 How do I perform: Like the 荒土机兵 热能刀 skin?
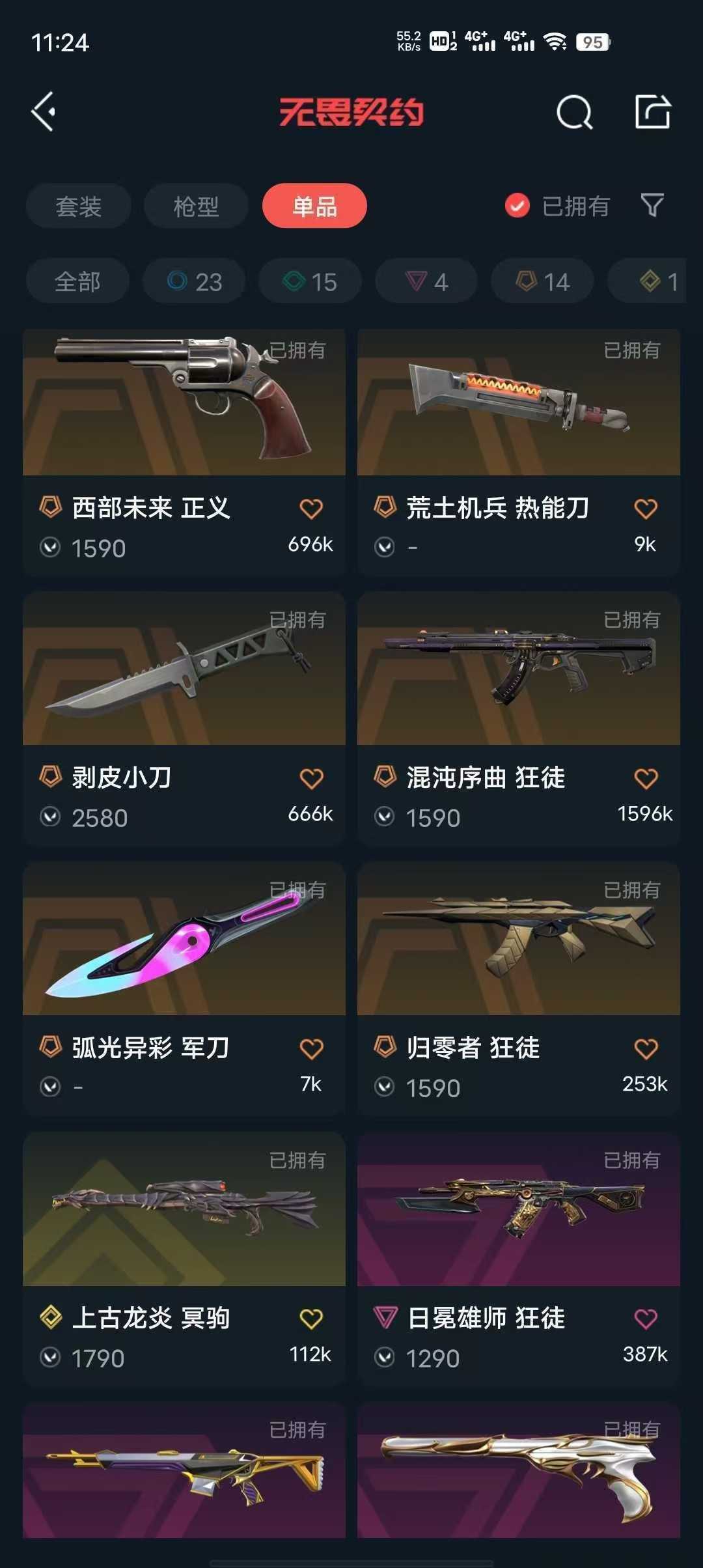646,509
